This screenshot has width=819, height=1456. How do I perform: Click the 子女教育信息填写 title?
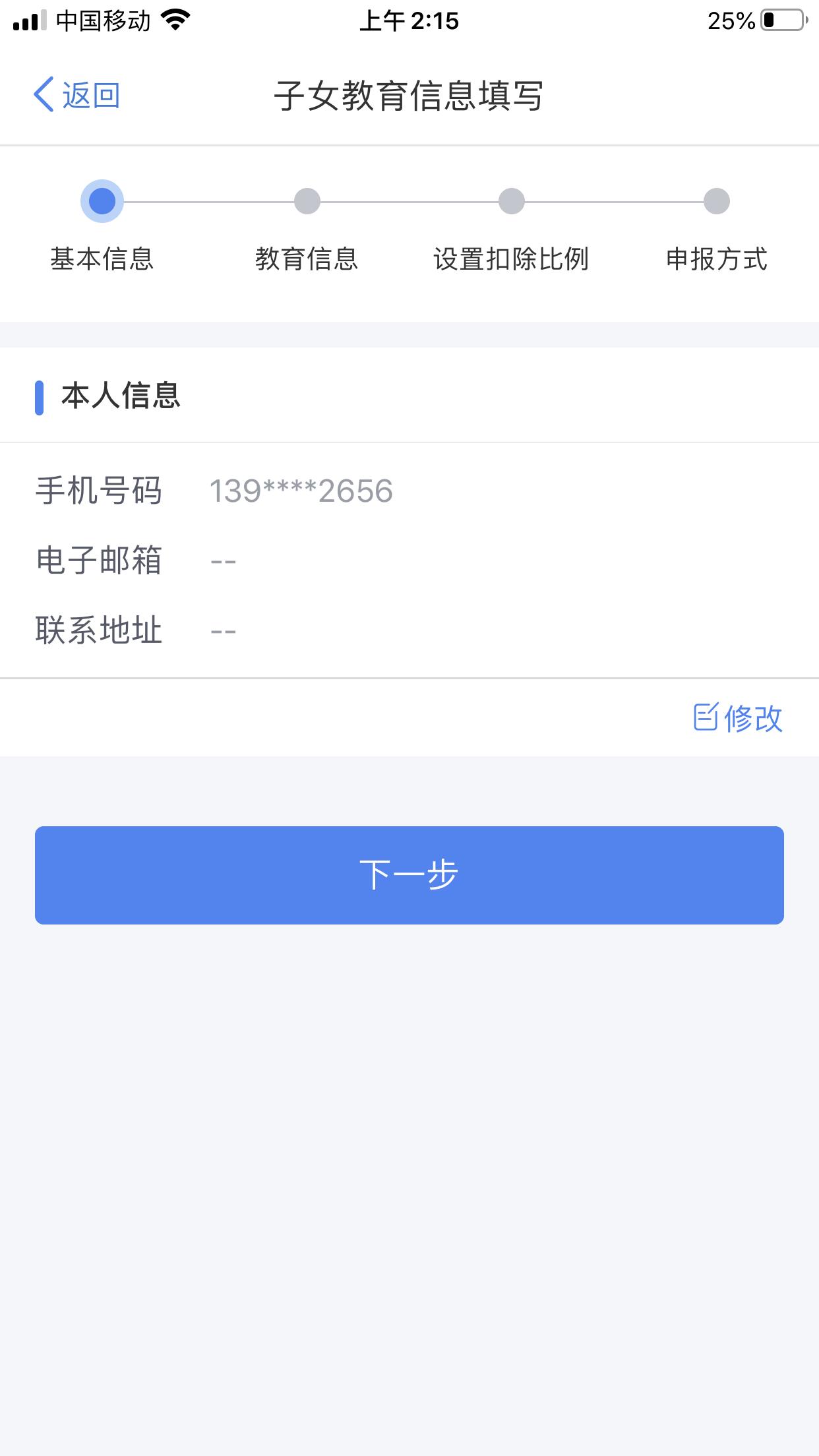pos(409,94)
